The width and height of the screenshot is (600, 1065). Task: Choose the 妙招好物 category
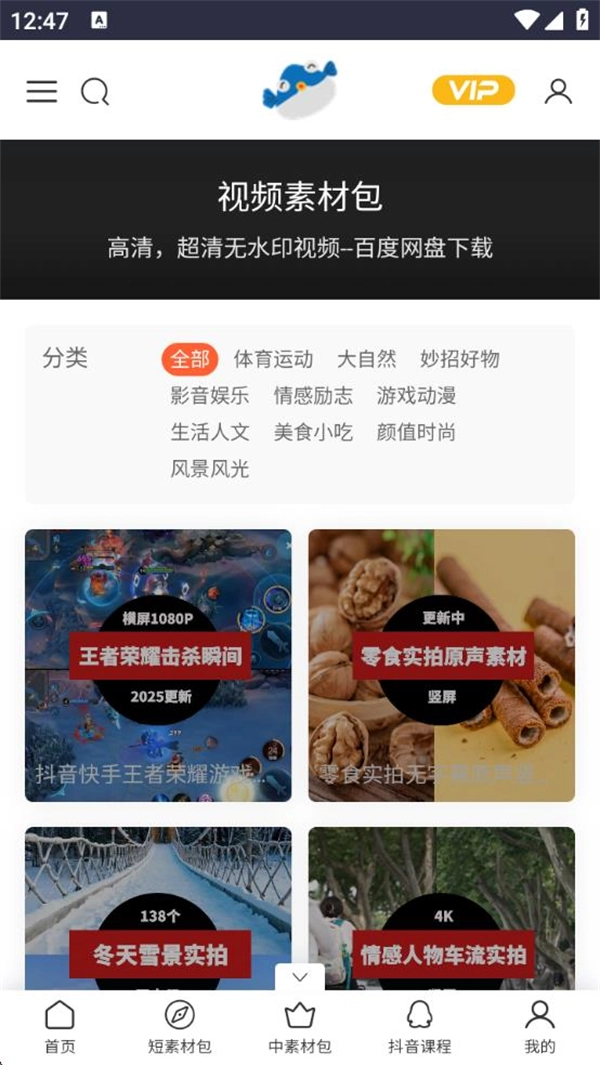[x=459, y=359]
